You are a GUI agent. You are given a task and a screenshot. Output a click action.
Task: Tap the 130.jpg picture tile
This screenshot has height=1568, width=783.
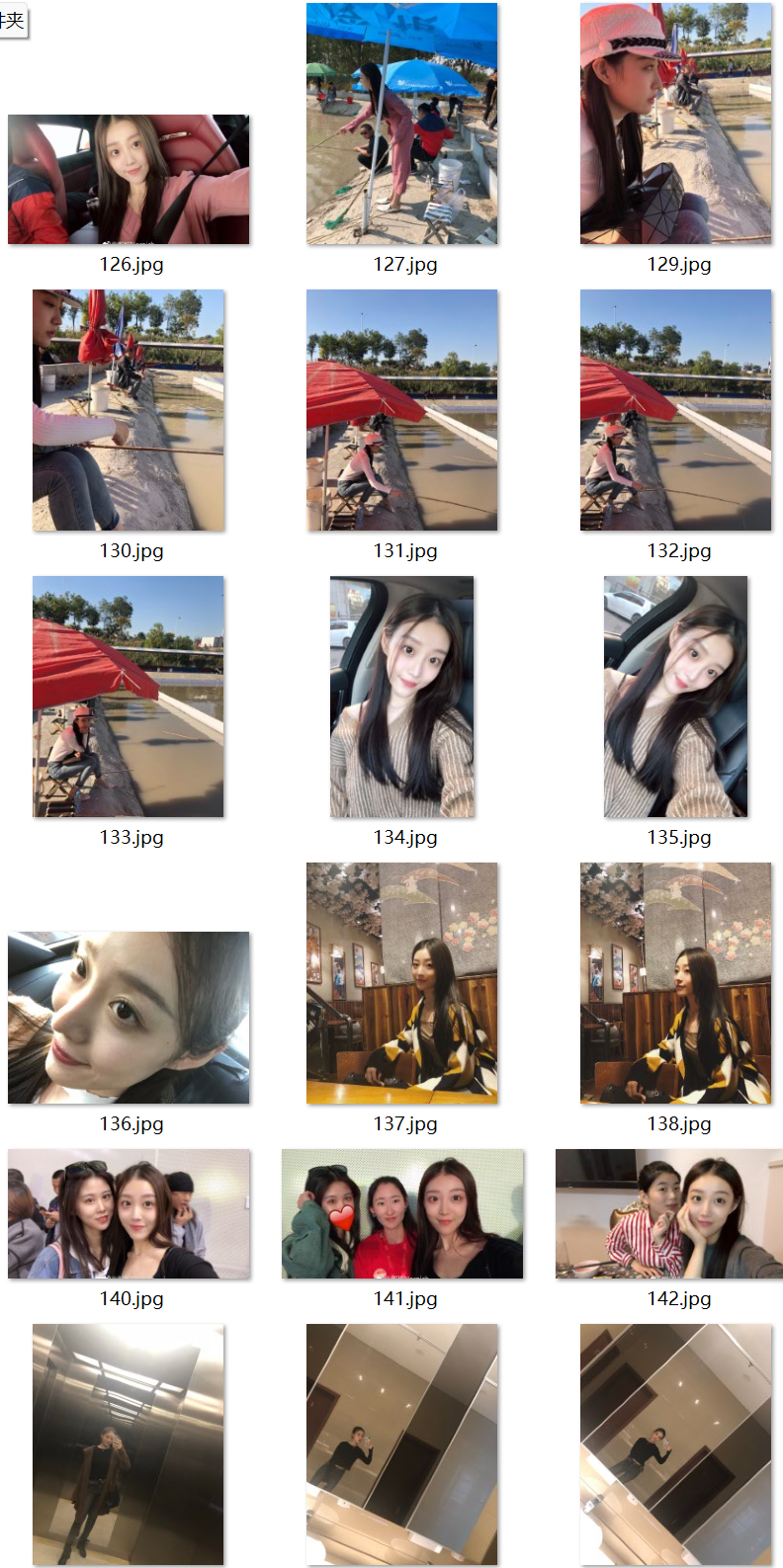click(129, 410)
